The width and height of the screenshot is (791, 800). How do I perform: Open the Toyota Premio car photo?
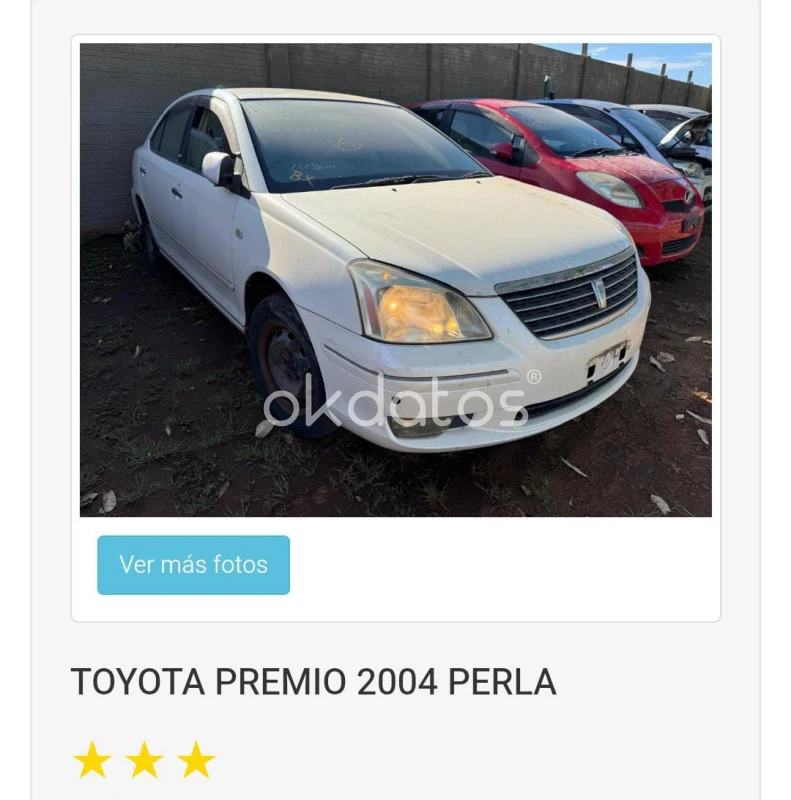click(x=395, y=280)
